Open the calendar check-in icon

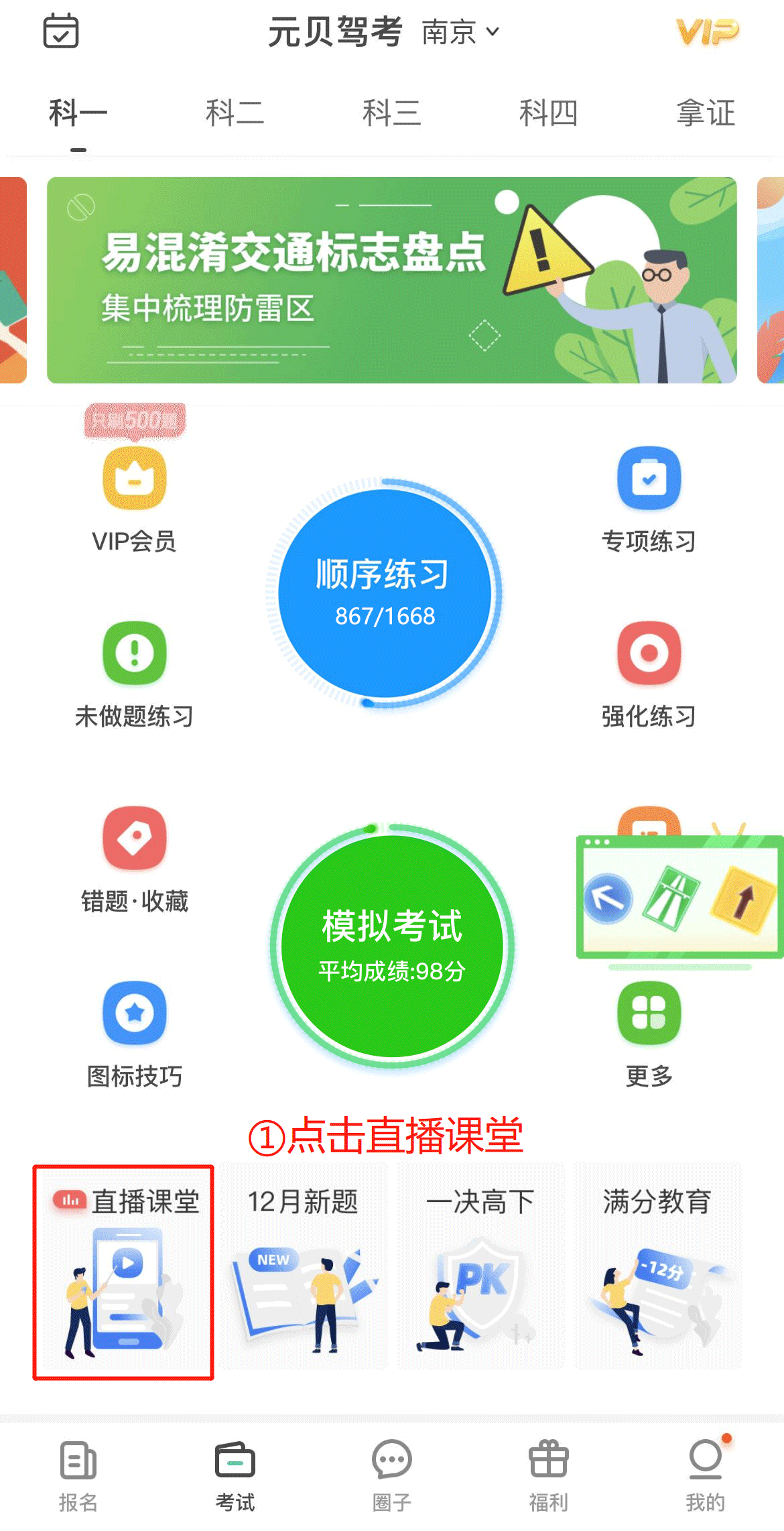coord(61,31)
